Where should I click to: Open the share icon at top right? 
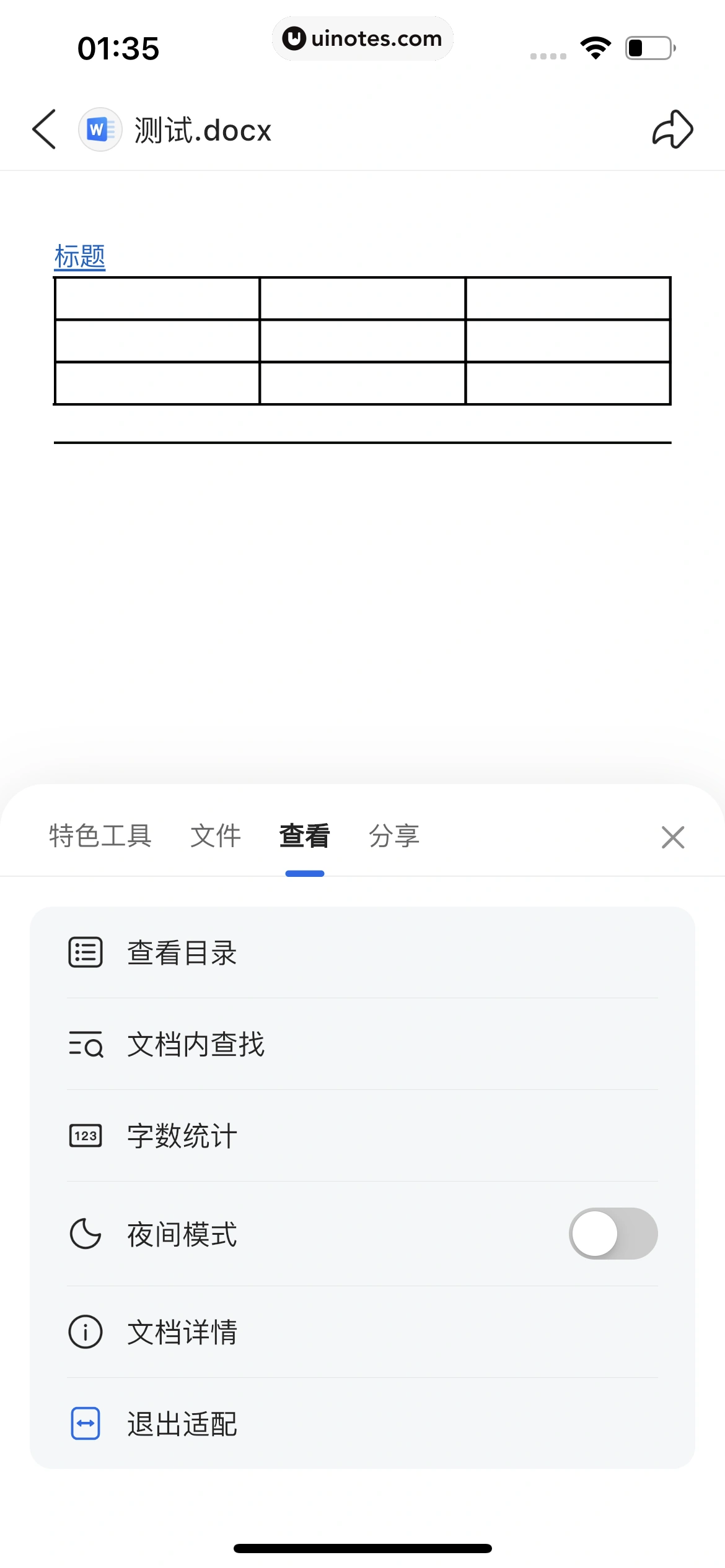pos(672,129)
